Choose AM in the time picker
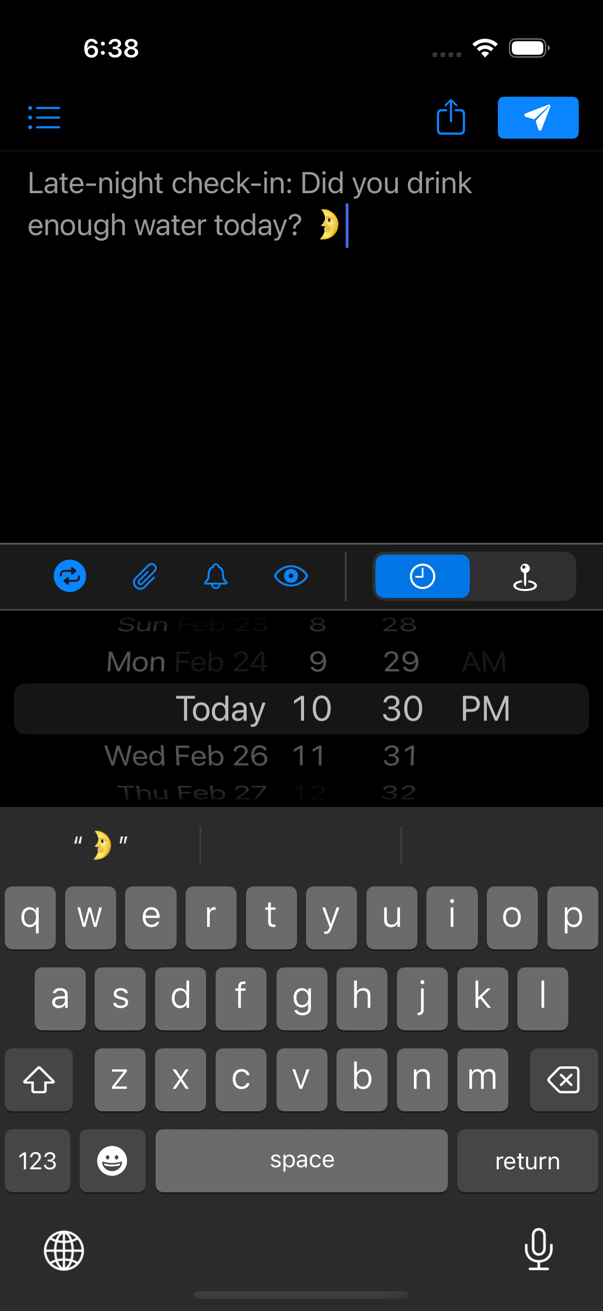Image resolution: width=603 pixels, height=1311 pixels. coord(484,662)
